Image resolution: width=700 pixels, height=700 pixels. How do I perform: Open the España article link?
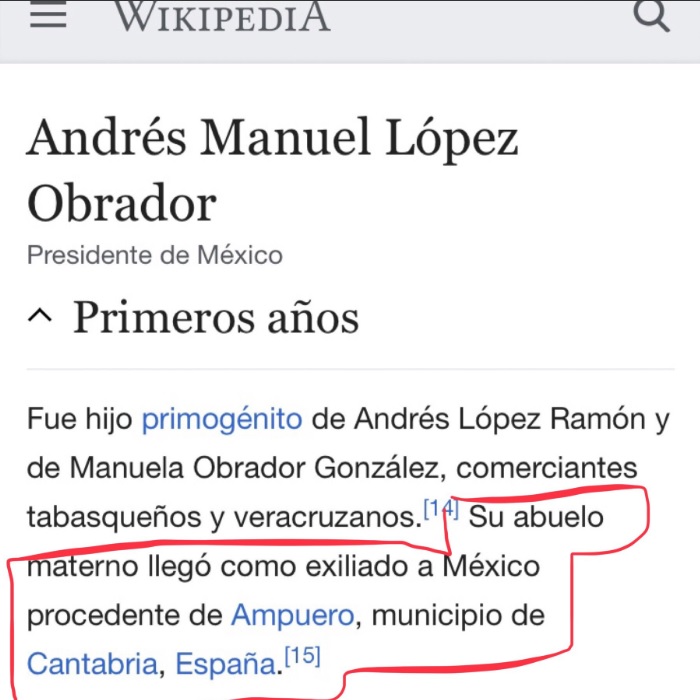click(x=224, y=663)
